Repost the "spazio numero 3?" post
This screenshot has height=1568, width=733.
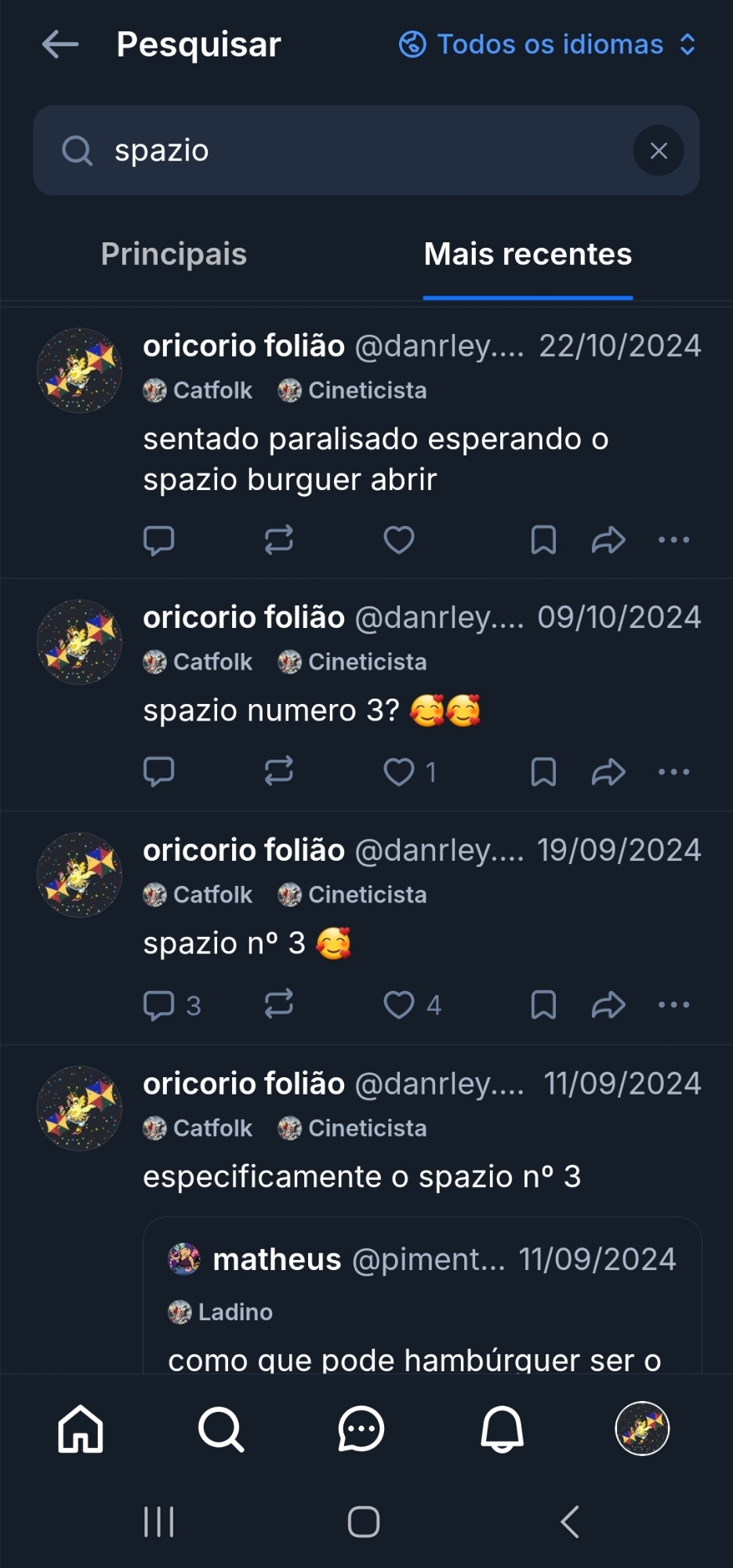pos(279,772)
